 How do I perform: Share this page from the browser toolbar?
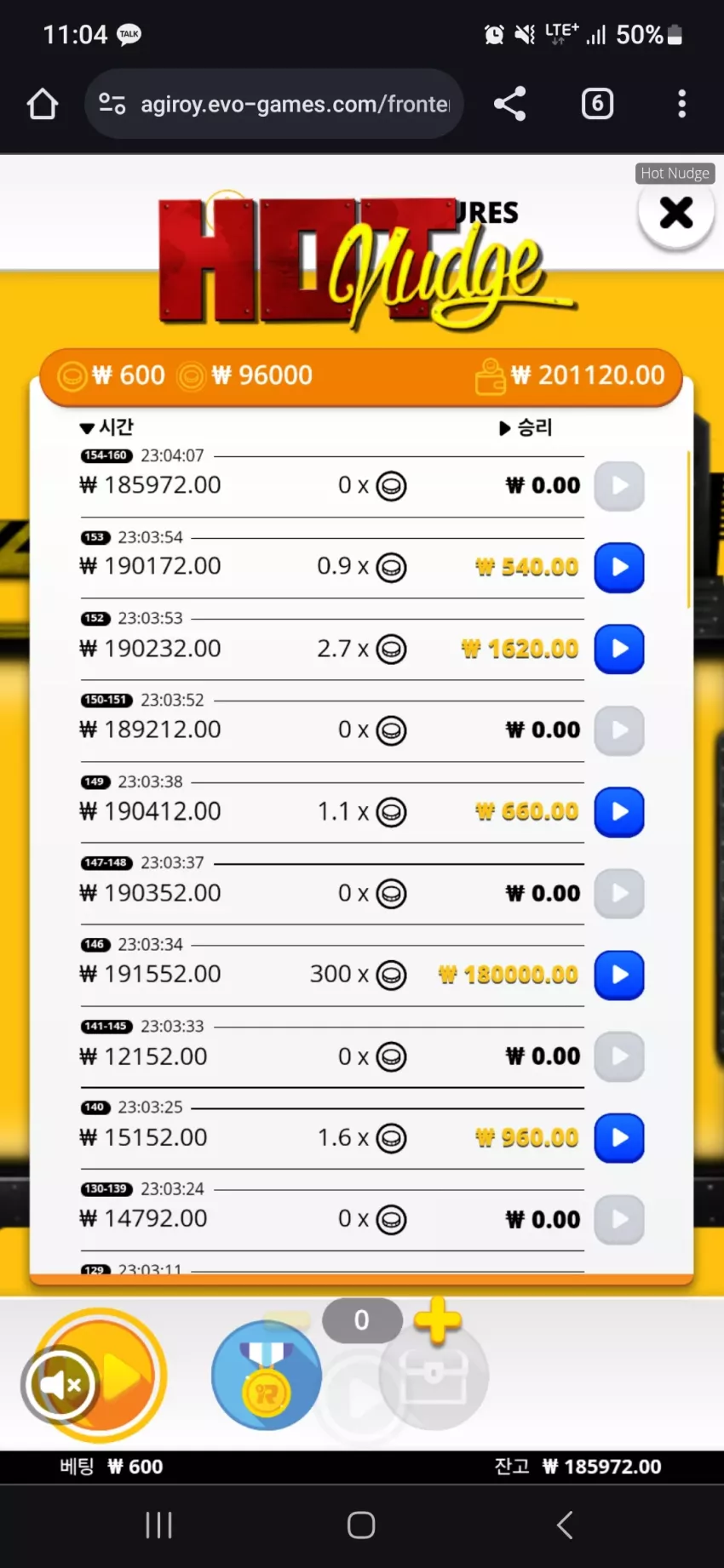[510, 104]
